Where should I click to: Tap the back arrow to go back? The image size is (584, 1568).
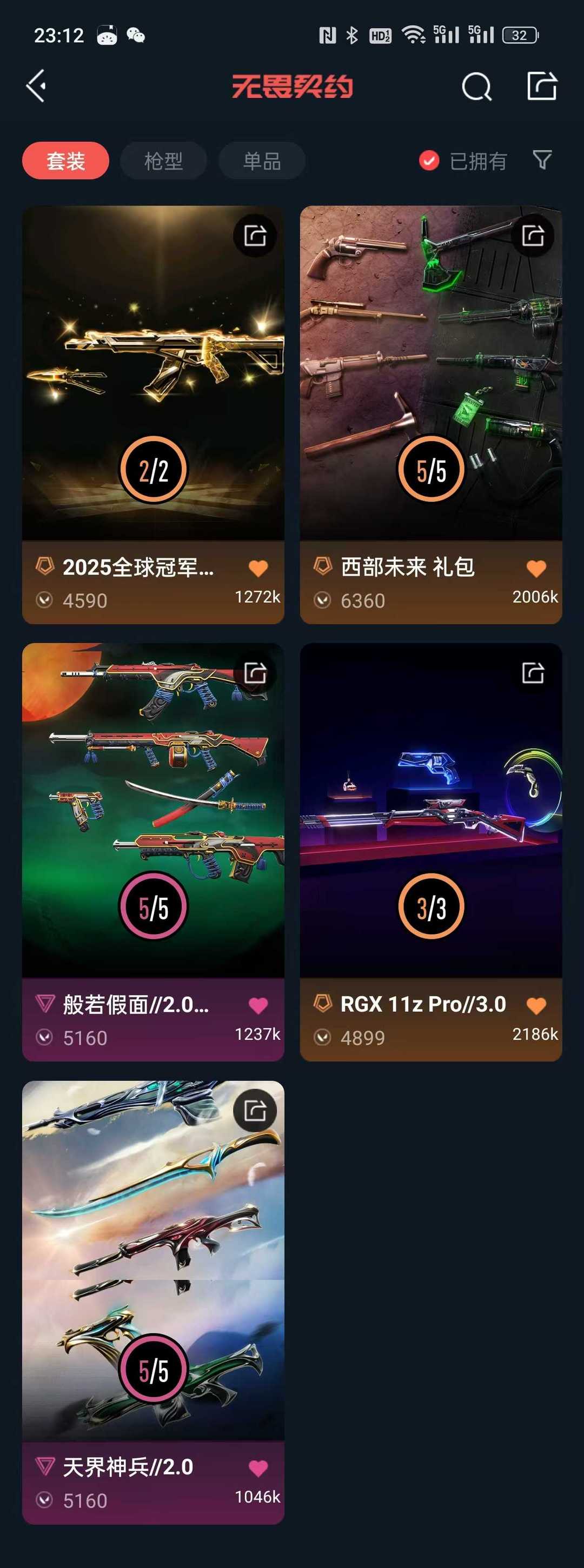37,85
